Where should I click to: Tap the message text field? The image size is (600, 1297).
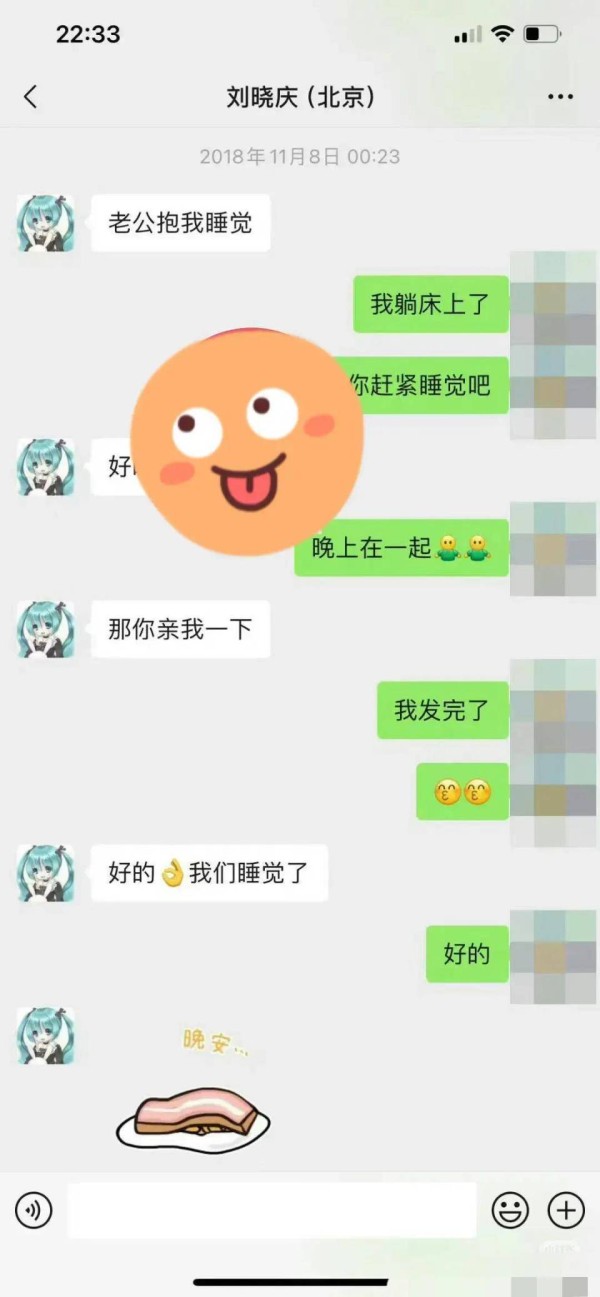tap(272, 1211)
